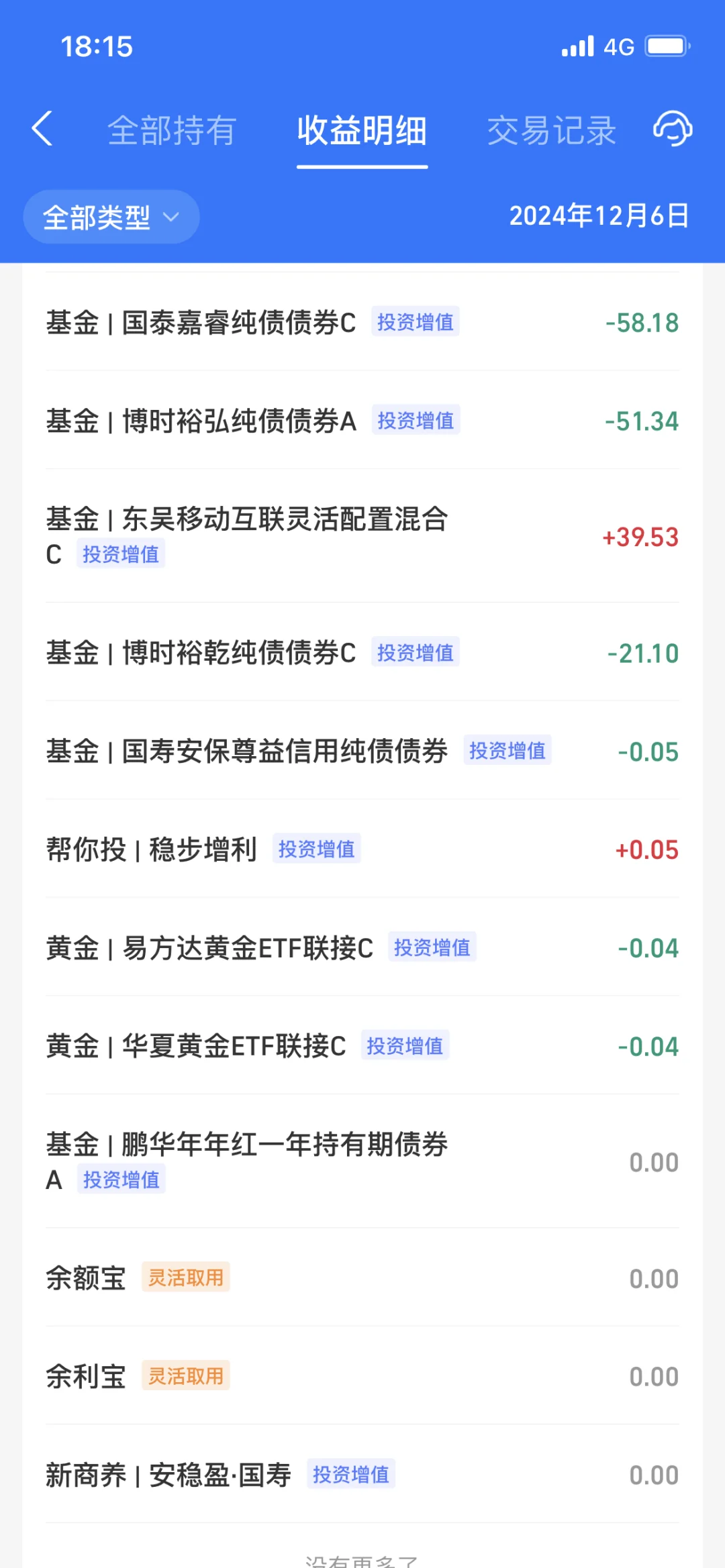Tap the 投资增值 tag on 帮你投稳步增利

tap(317, 849)
